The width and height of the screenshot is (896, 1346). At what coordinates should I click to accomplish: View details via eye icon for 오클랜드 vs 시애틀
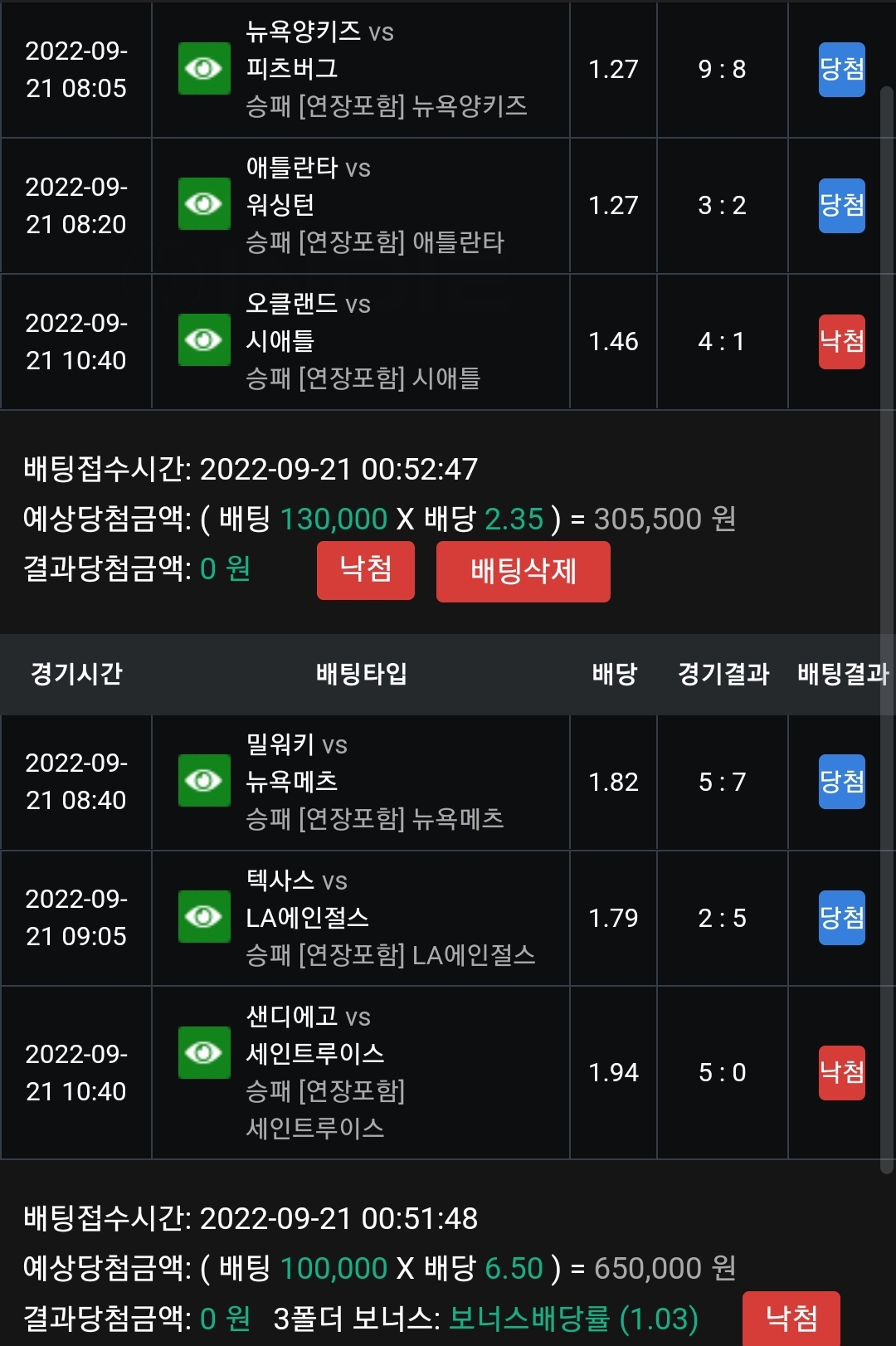(204, 340)
